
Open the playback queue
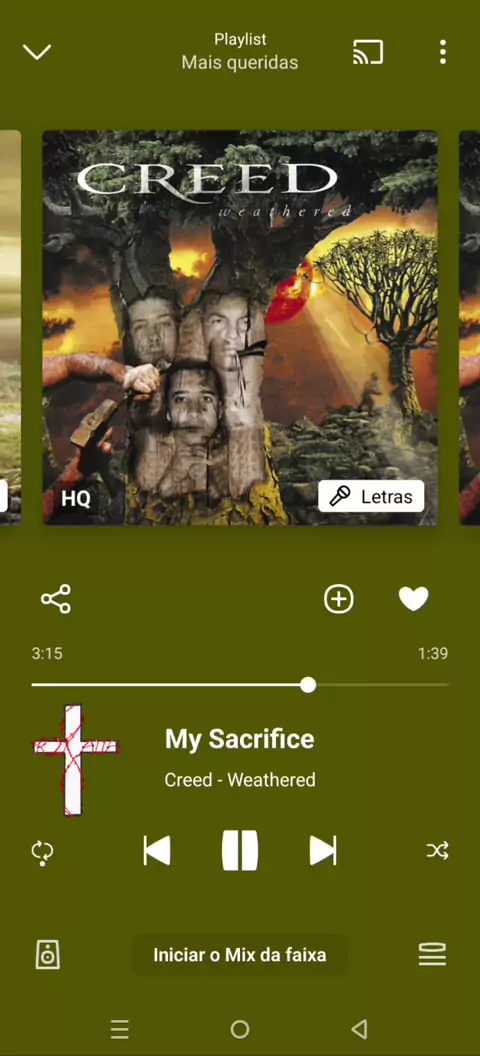point(432,955)
